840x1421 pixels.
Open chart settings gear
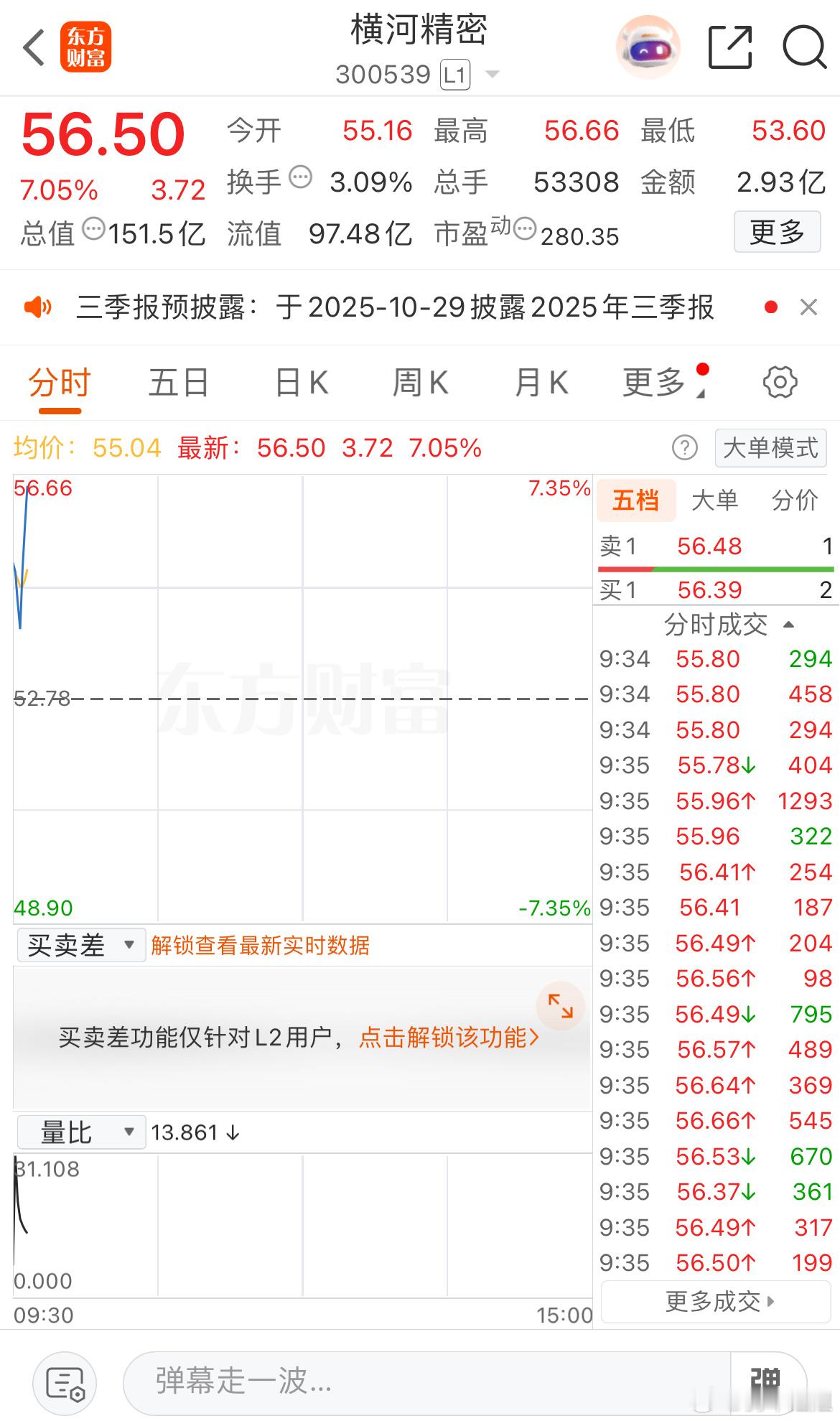coord(780,382)
